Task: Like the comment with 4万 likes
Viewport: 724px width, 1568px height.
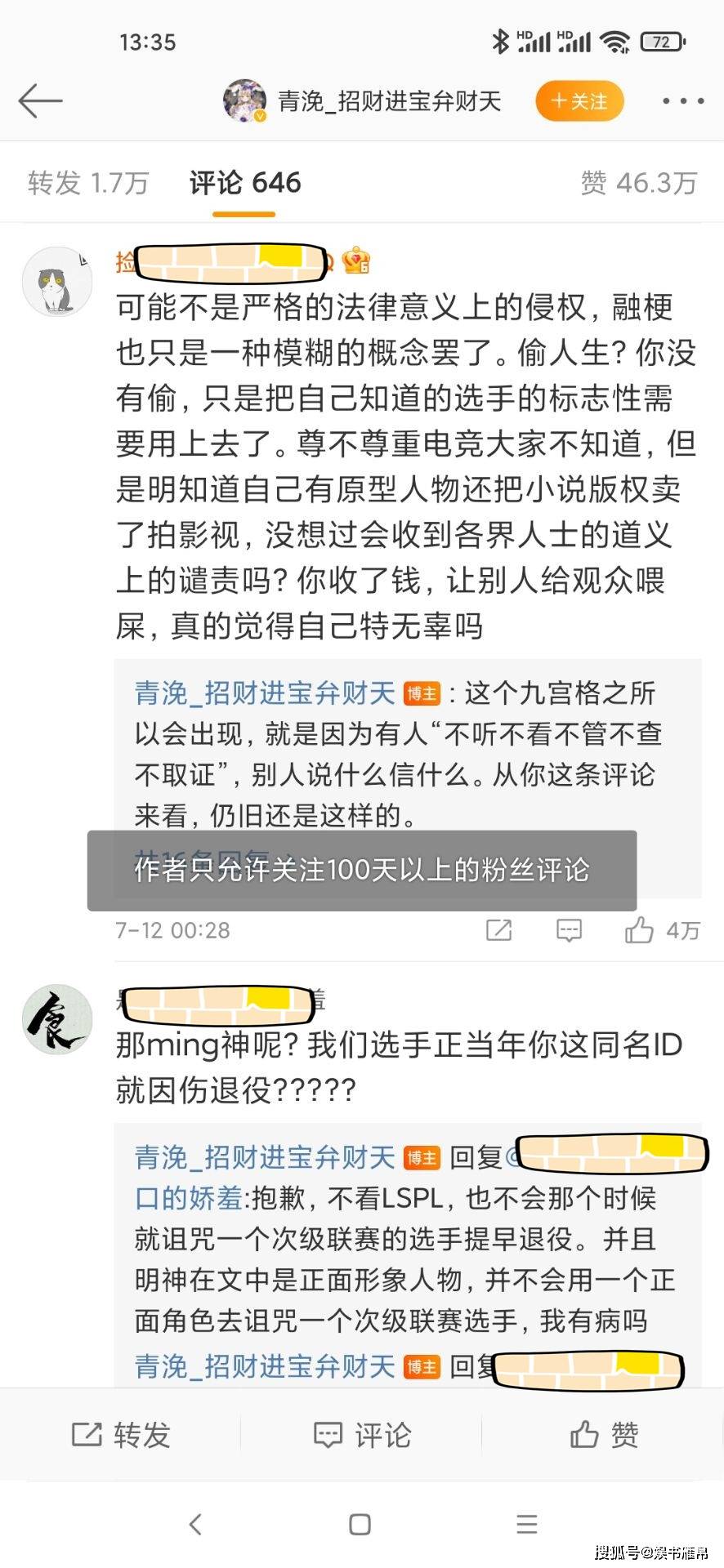Action: (640, 929)
